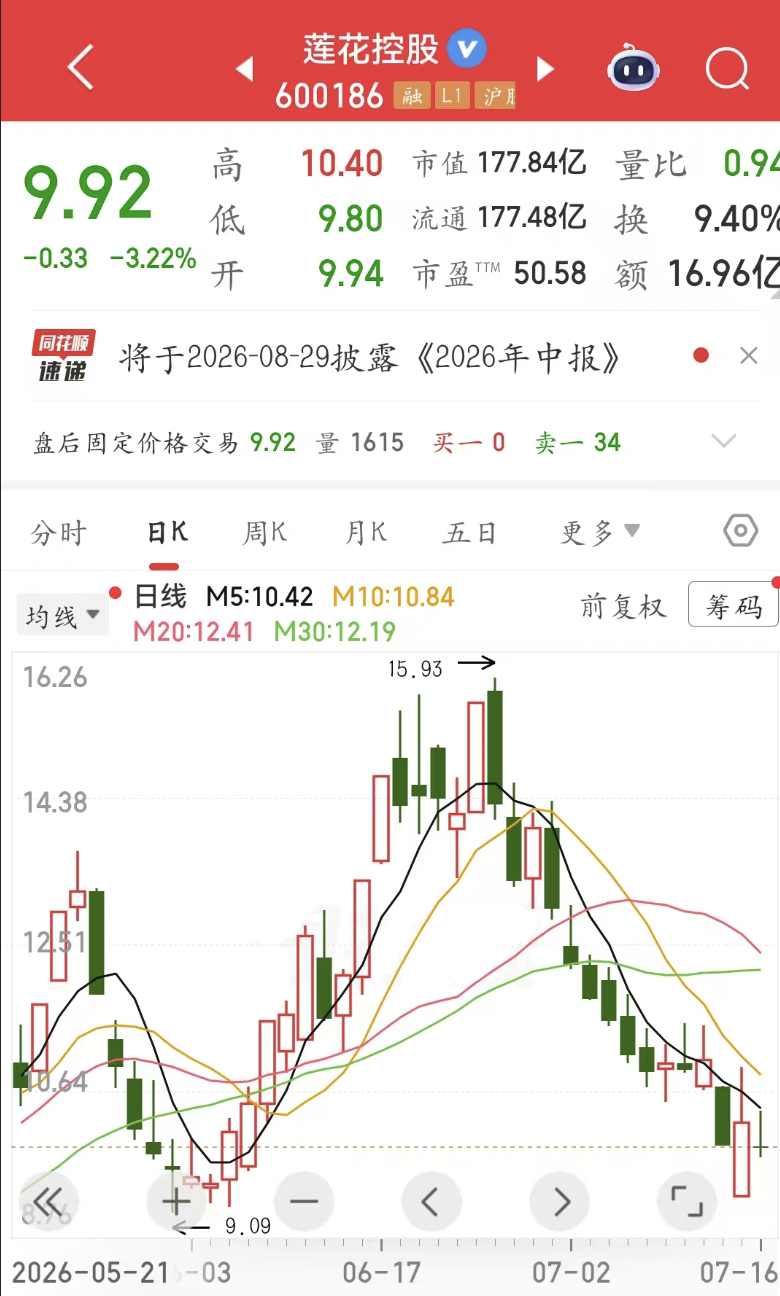Open the search magnifier

tap(727, 69)
